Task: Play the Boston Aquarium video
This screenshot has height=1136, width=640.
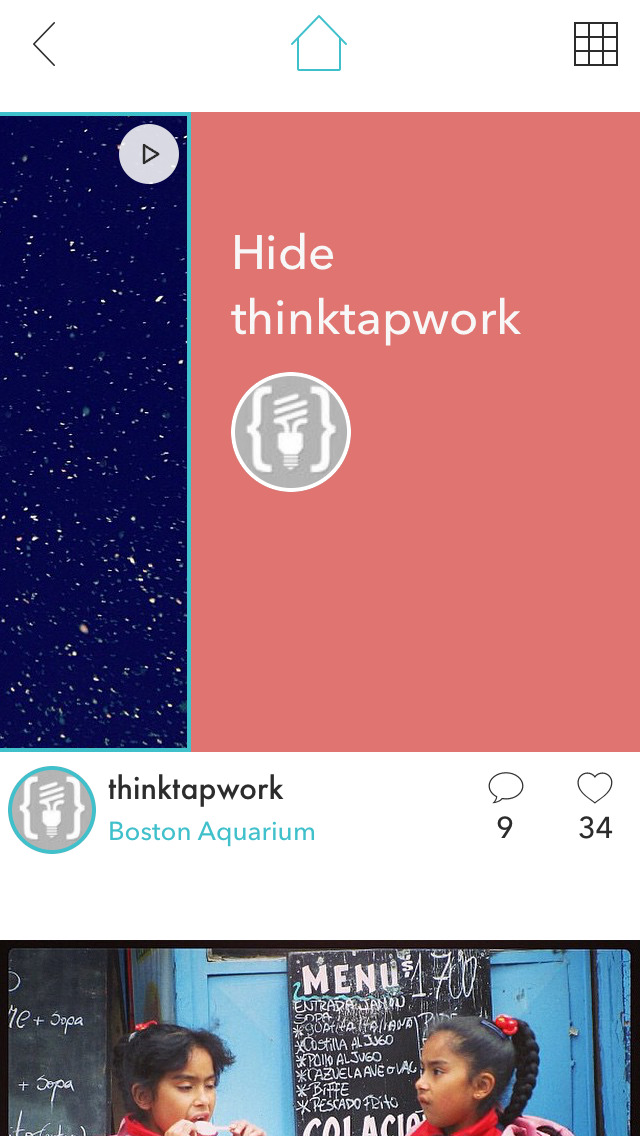Action: click(149, 155)
